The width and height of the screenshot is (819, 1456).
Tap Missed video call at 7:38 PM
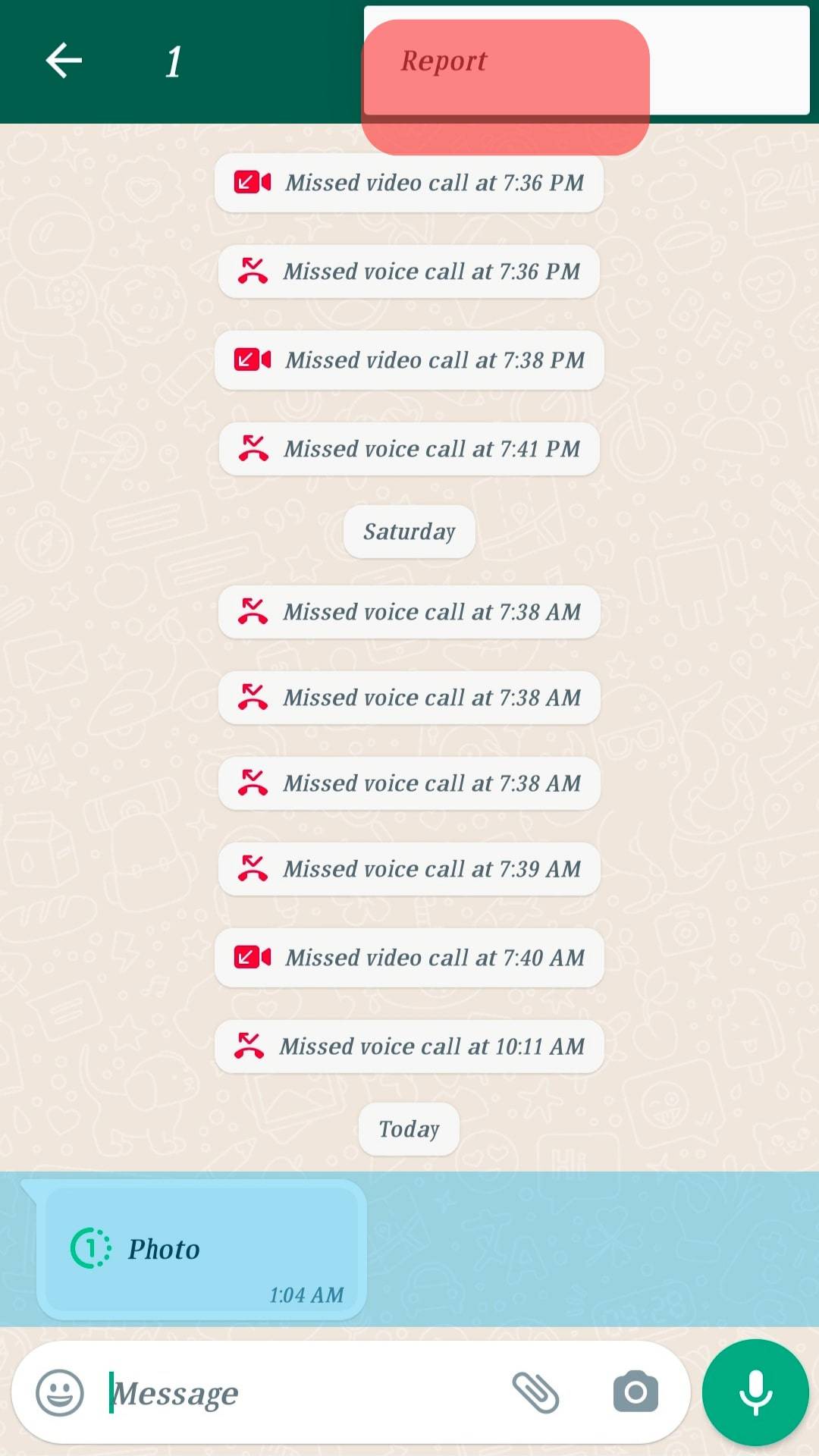coord(409,360)
